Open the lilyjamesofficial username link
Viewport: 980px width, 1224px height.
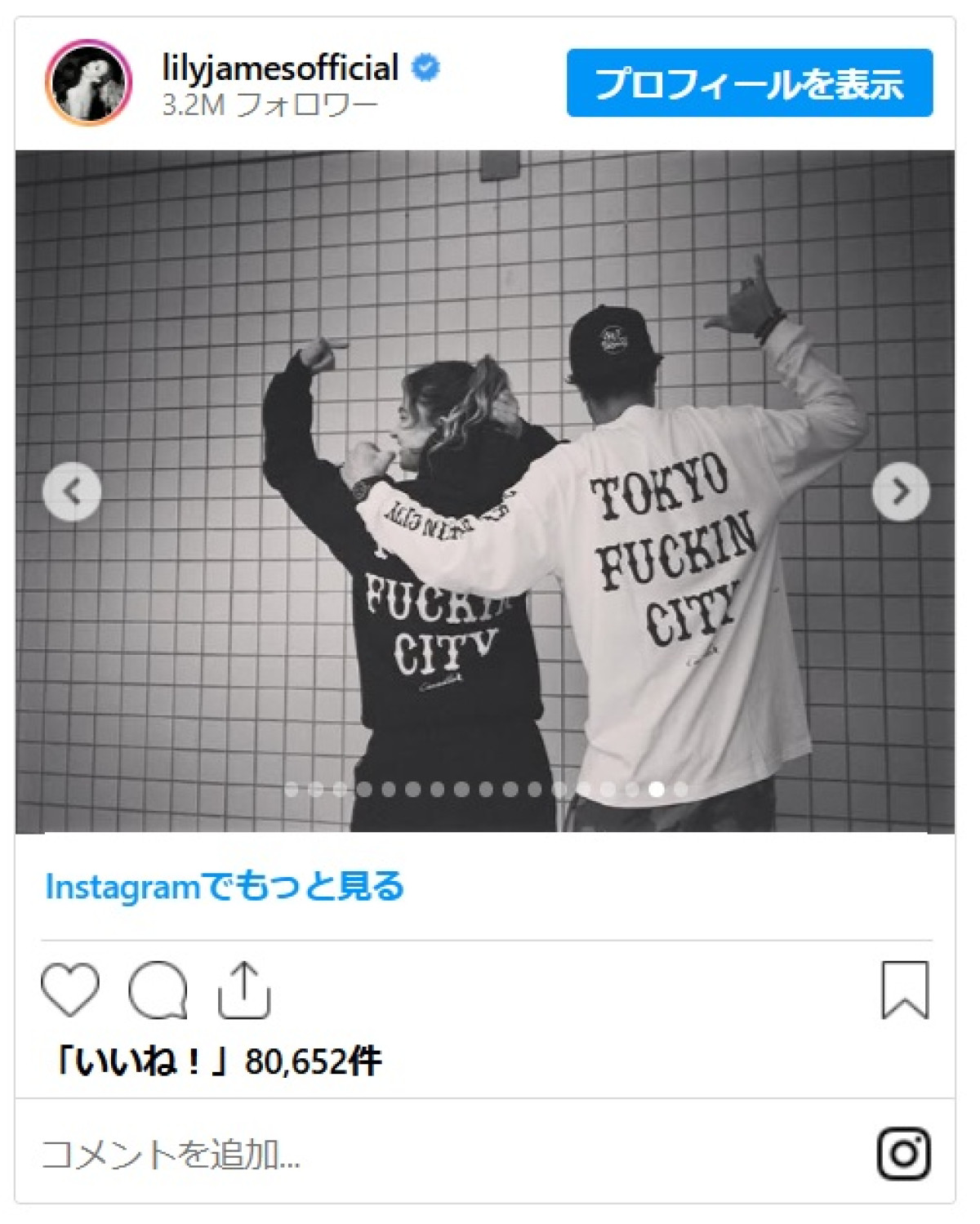[280, 68]
